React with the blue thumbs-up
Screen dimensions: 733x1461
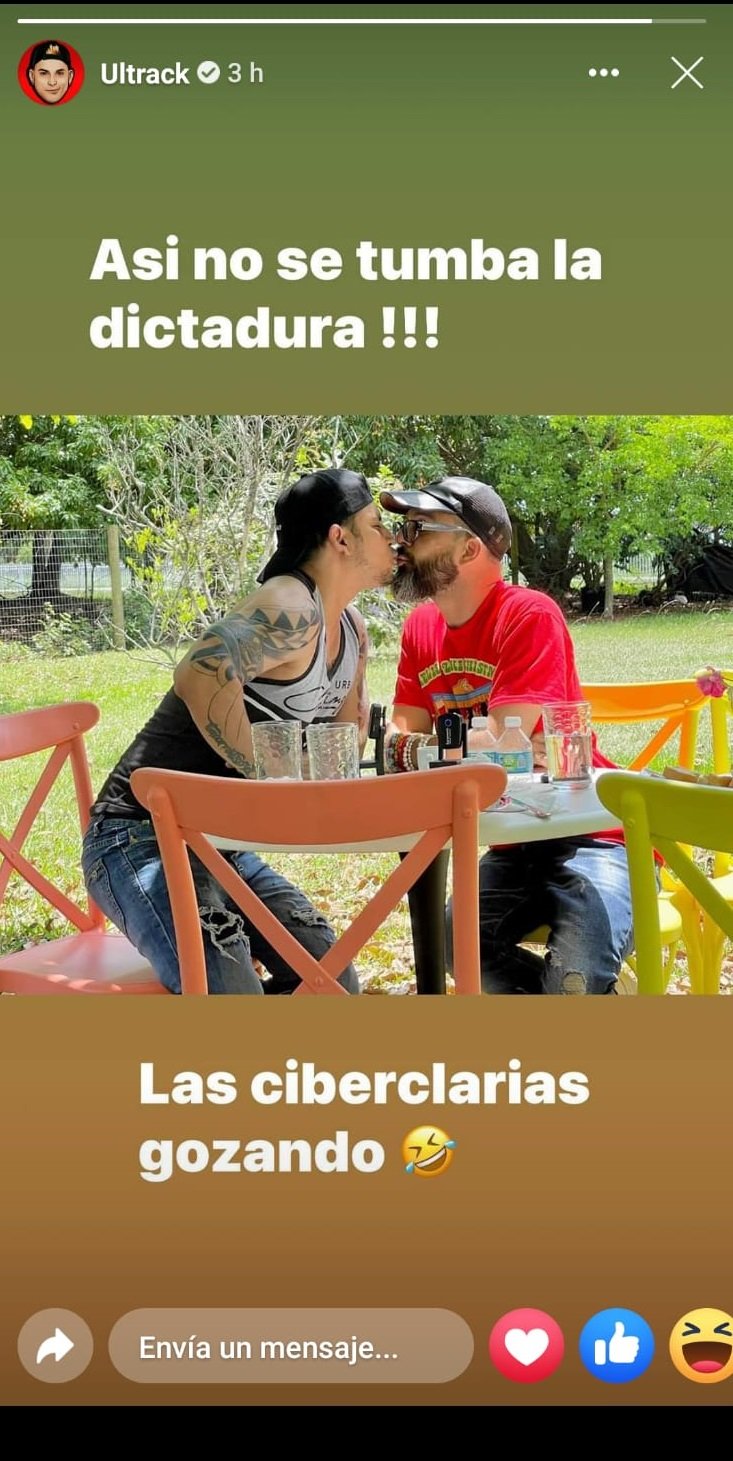616,1346
